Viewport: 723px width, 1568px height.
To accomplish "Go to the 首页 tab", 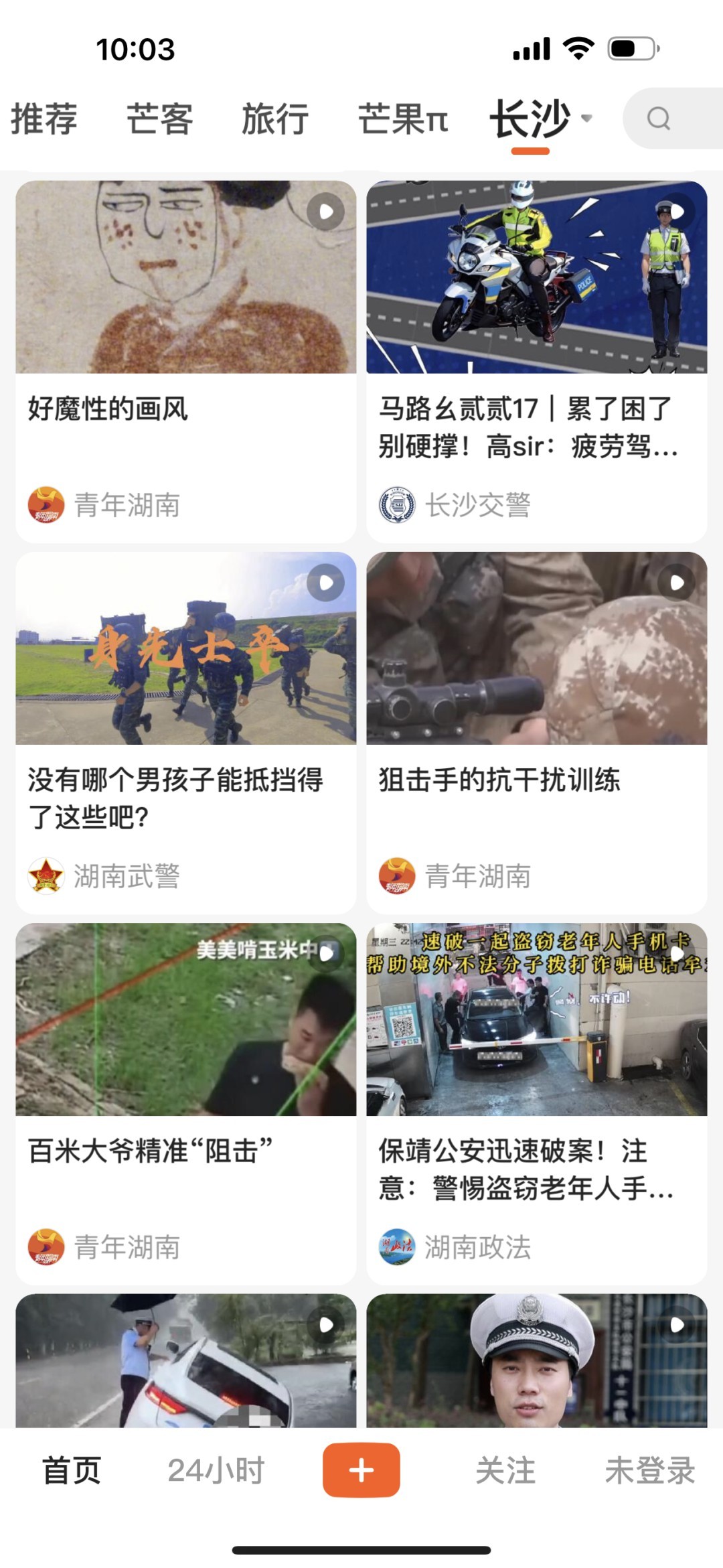I will point(72,1470).
